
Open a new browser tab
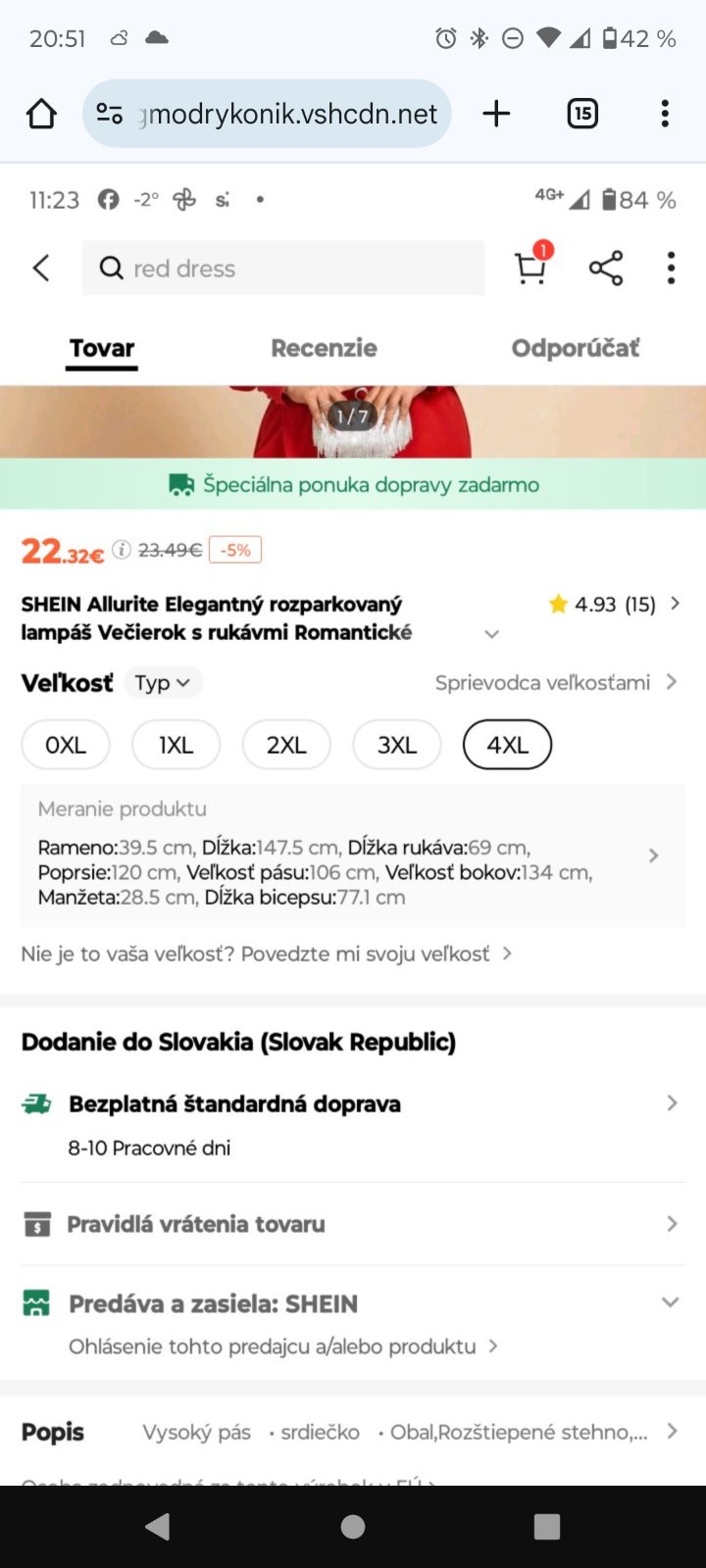(496, 114)
